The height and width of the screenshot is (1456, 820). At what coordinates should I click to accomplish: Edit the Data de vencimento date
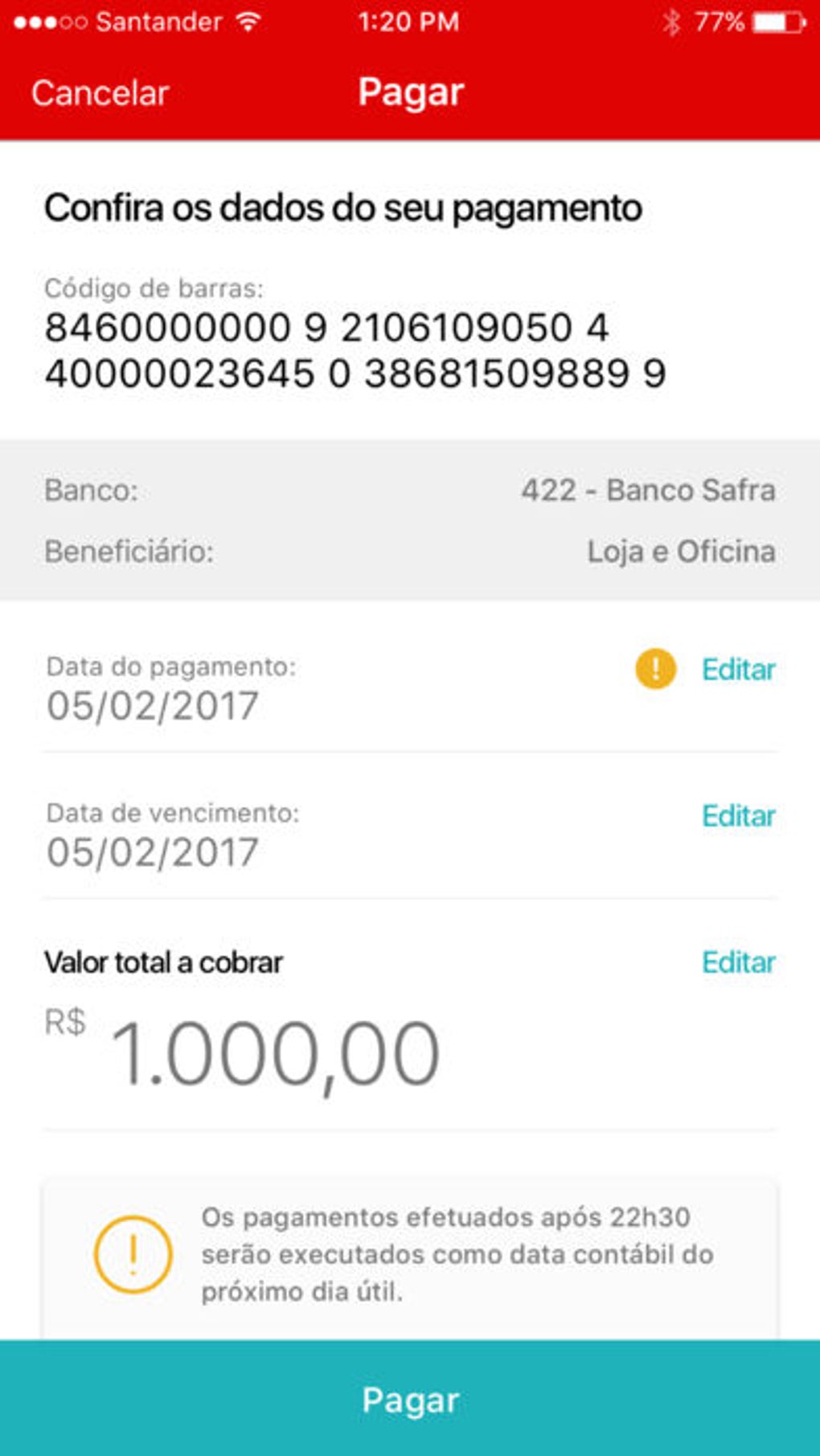pyautogui.click(x=738, y=815)
